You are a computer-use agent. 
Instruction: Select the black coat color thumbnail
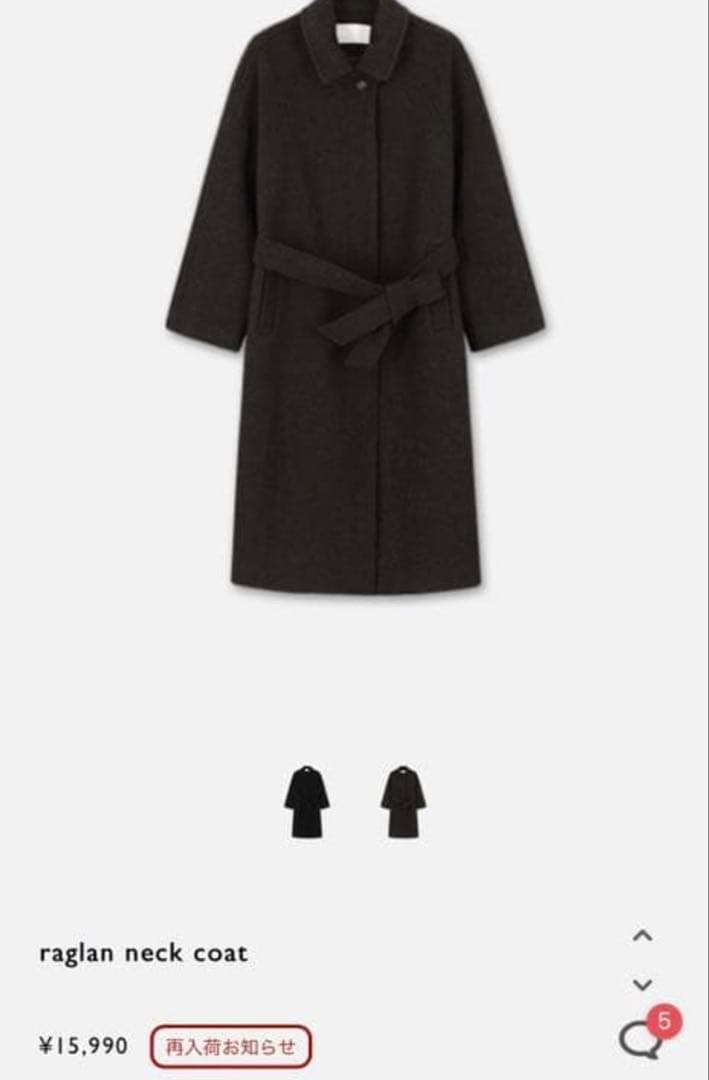tap(304, 801)
